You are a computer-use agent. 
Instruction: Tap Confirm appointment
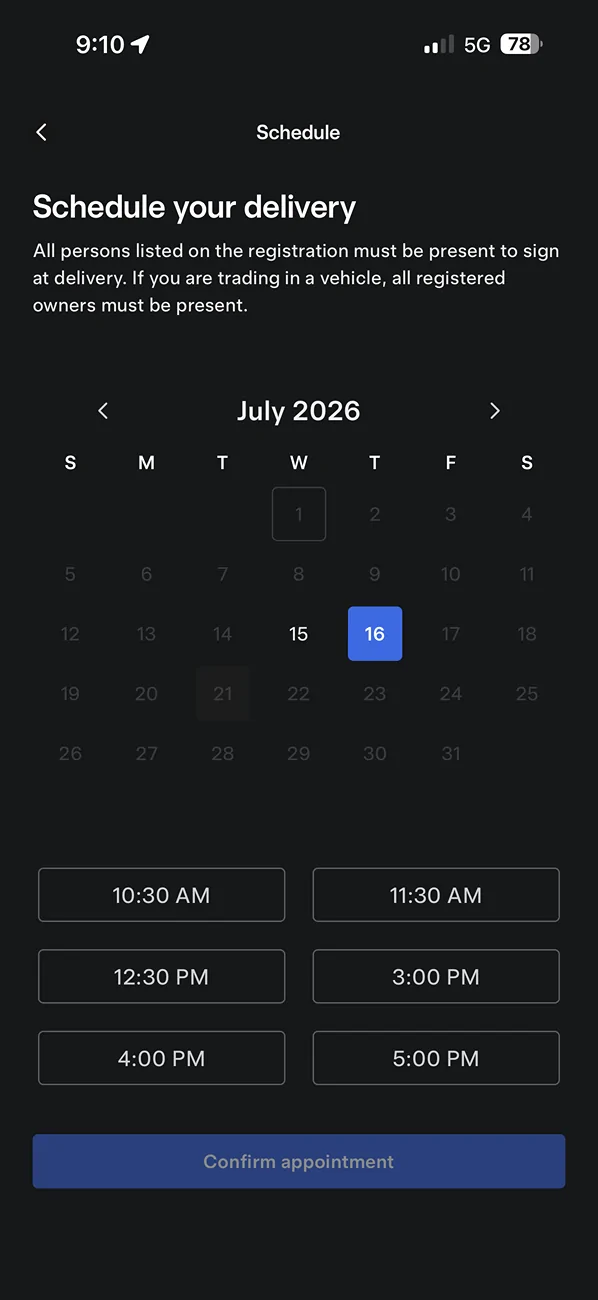[299, 1162]
